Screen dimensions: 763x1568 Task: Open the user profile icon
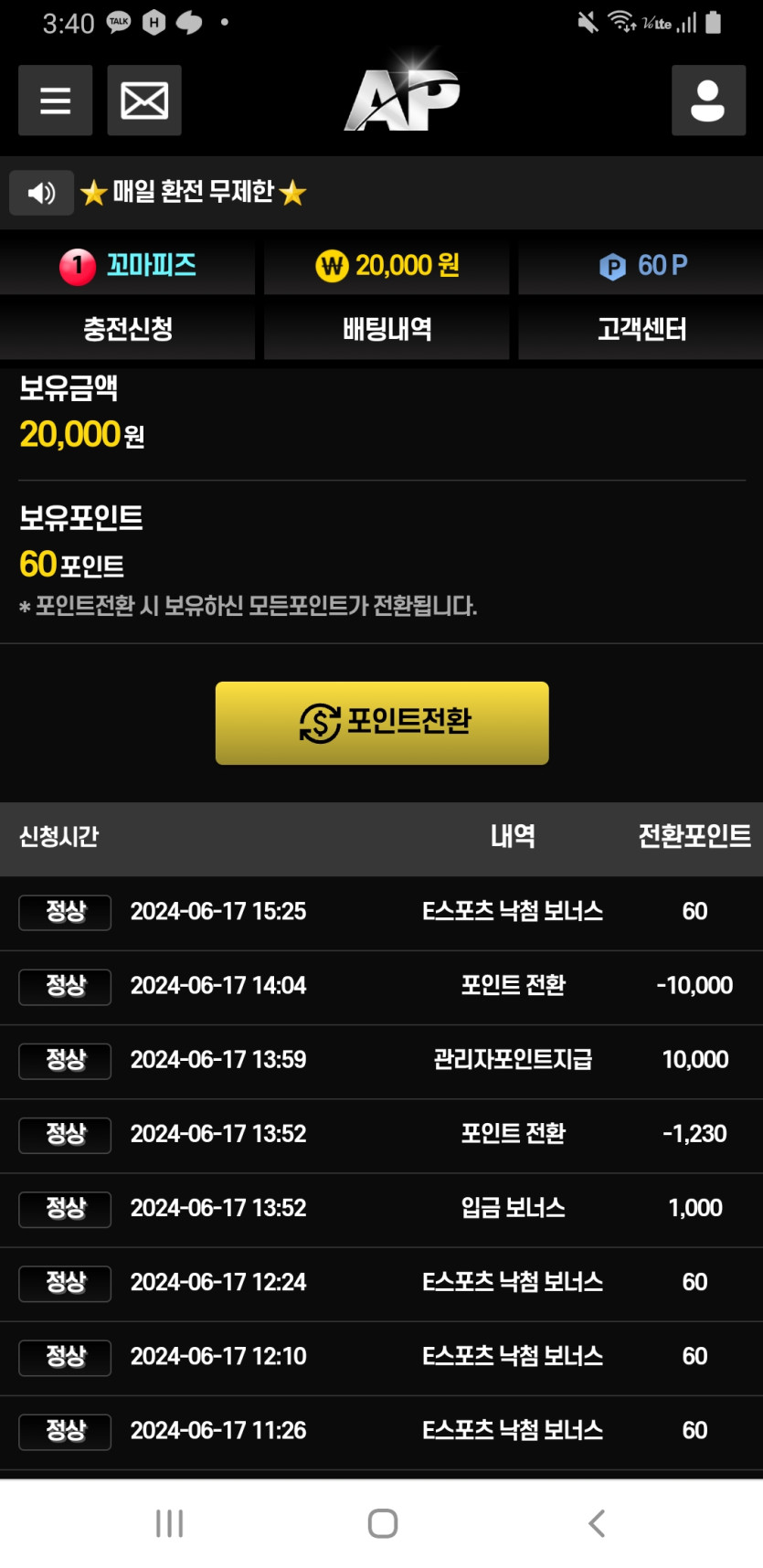pyautogui.click(x=708, y=101)
